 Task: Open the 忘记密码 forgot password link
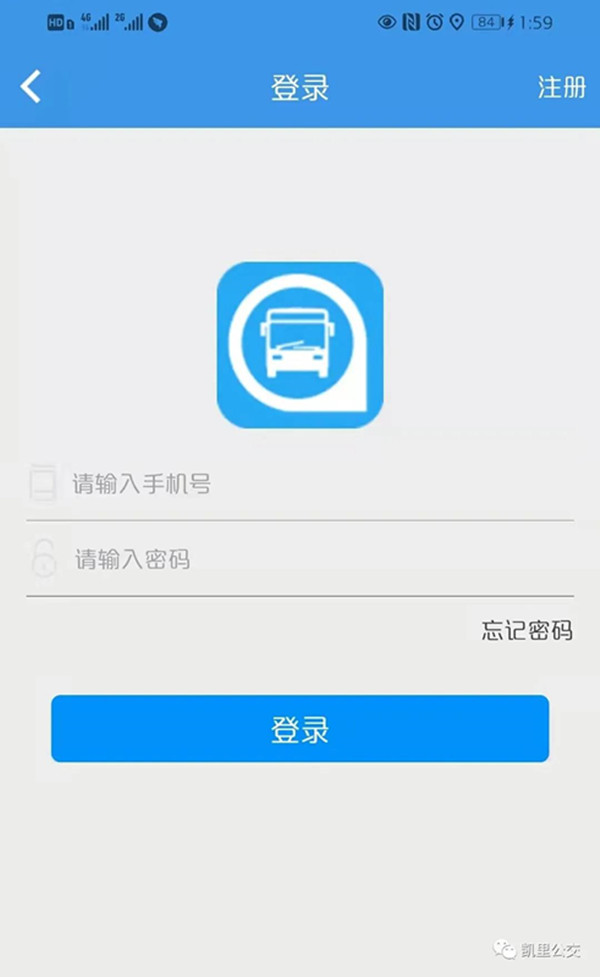(x=526, y=630)
